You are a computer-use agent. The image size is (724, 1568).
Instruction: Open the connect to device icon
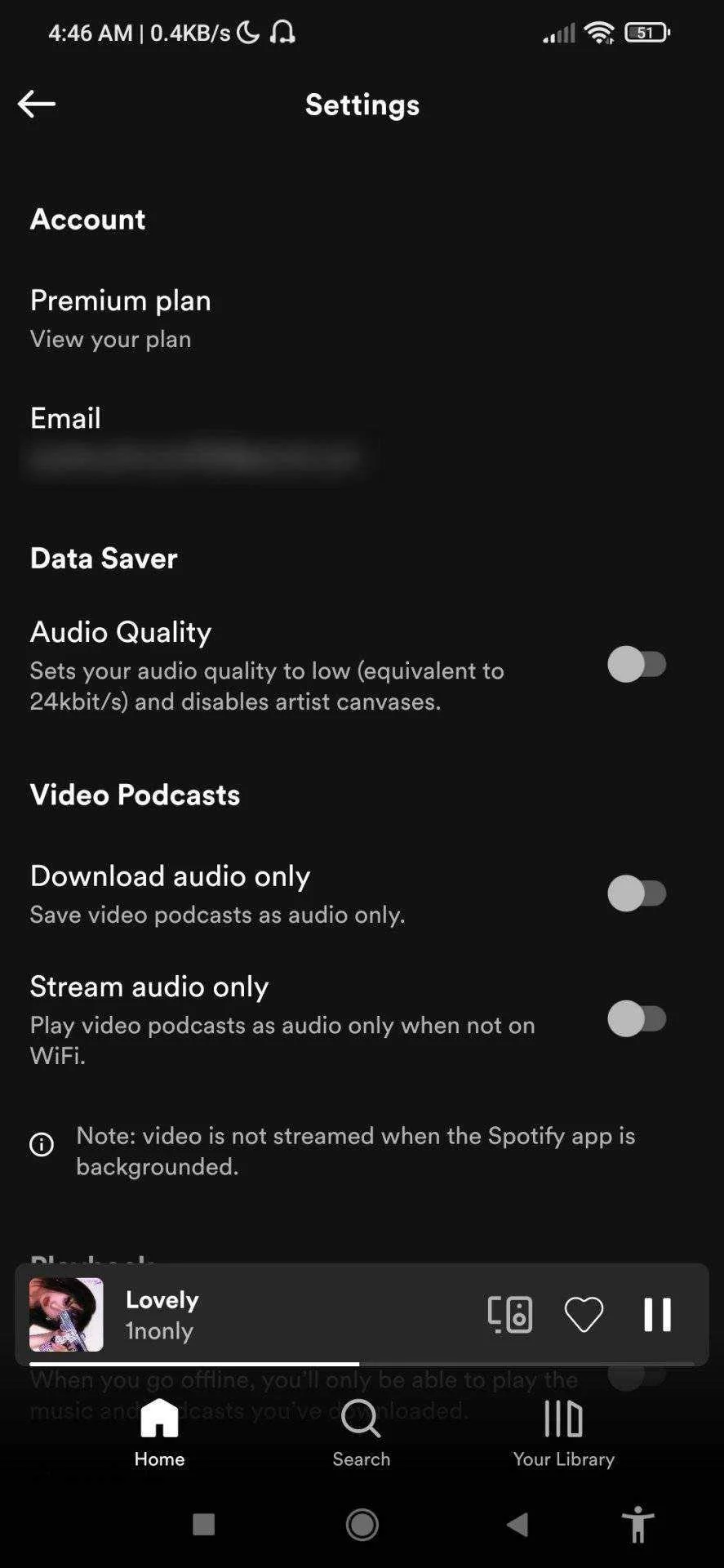click(510, 1315)
